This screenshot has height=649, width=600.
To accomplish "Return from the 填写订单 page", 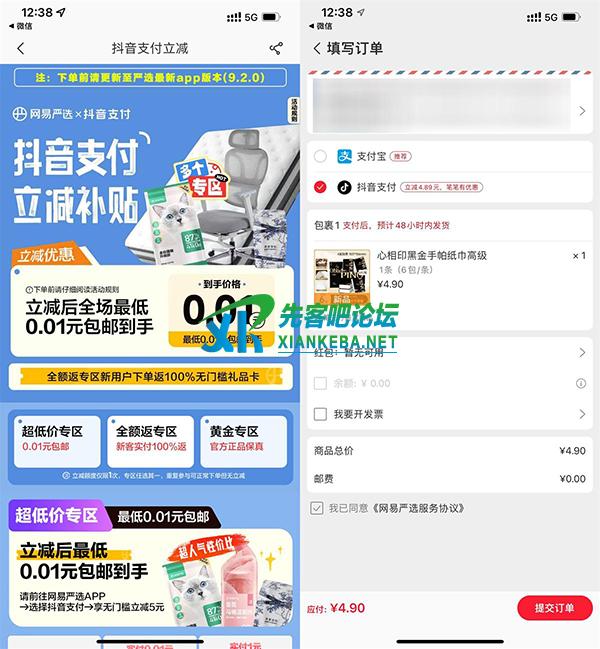I will pyautogui.click(x=318, y=48).
